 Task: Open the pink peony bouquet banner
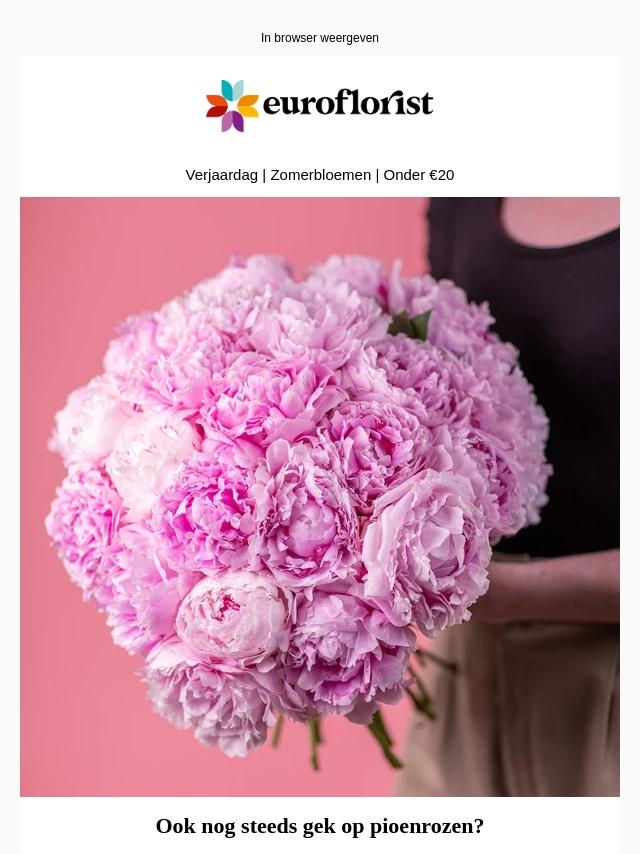[x=320, y=496]
